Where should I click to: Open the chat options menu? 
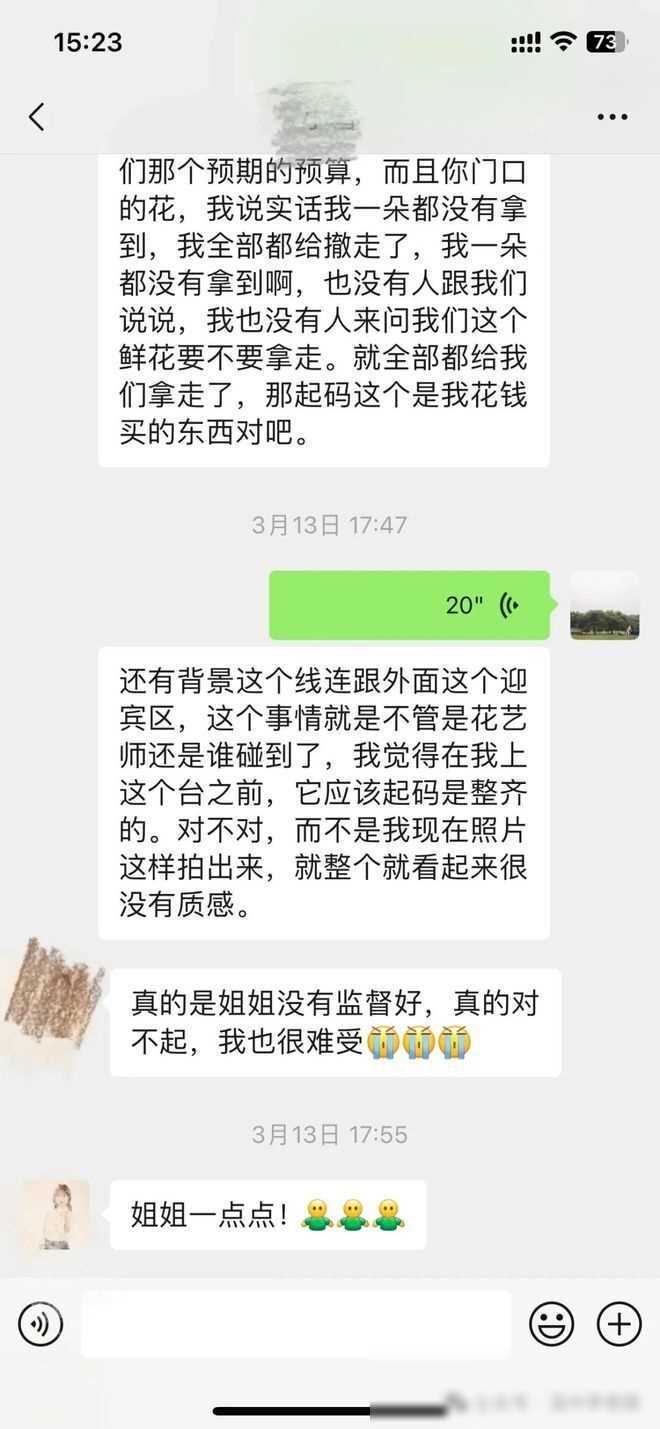612,117
